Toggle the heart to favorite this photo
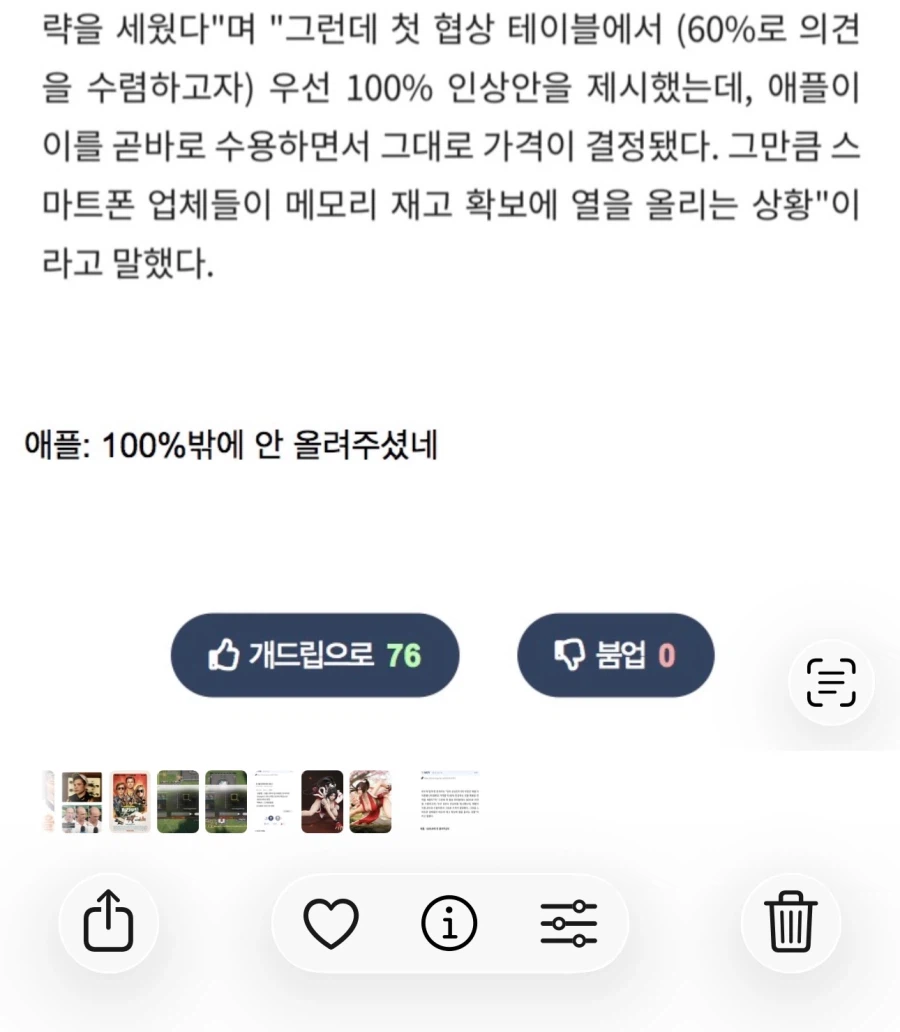This screenshot has height=1032, width=900. coord(330,923)
